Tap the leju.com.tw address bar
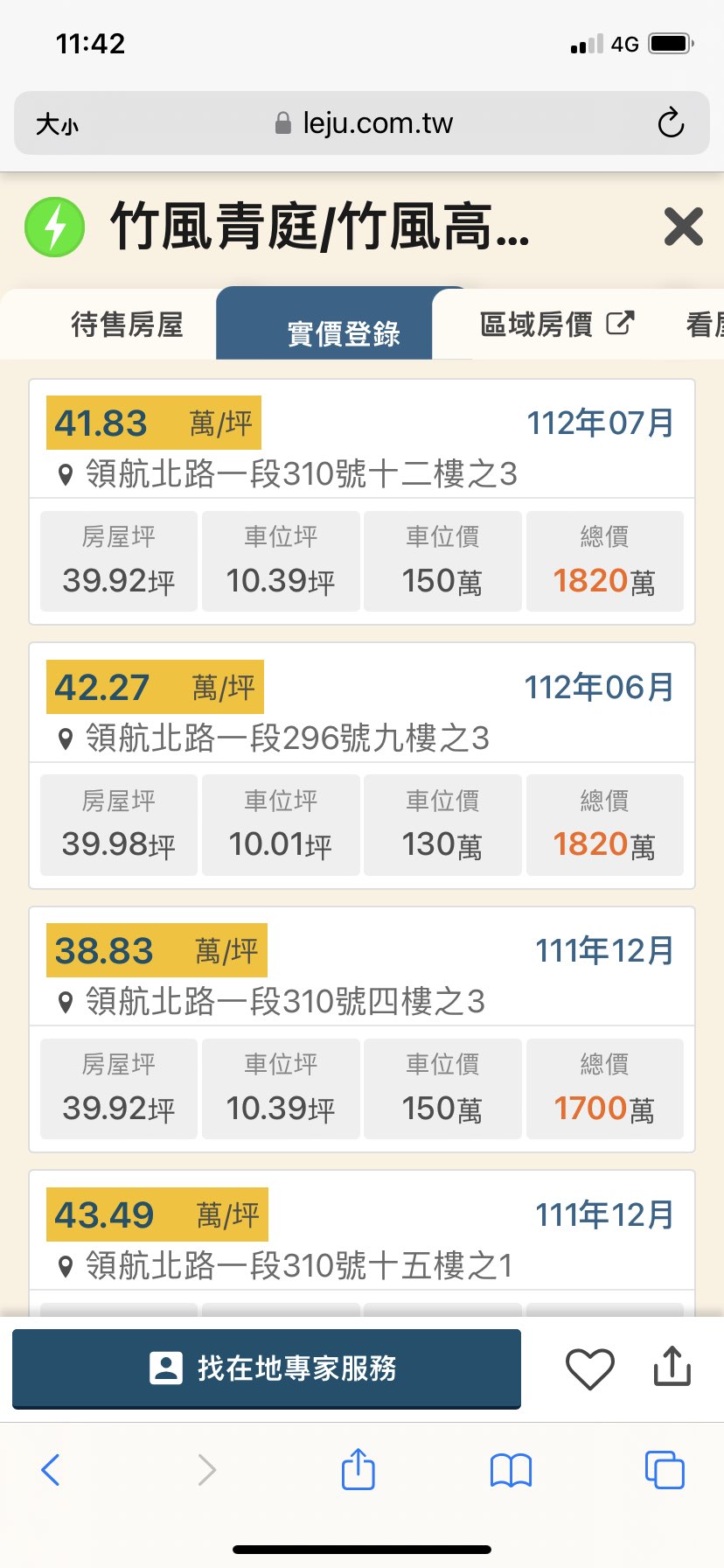This screenshot has width=724, height=1568. (363, 123)
